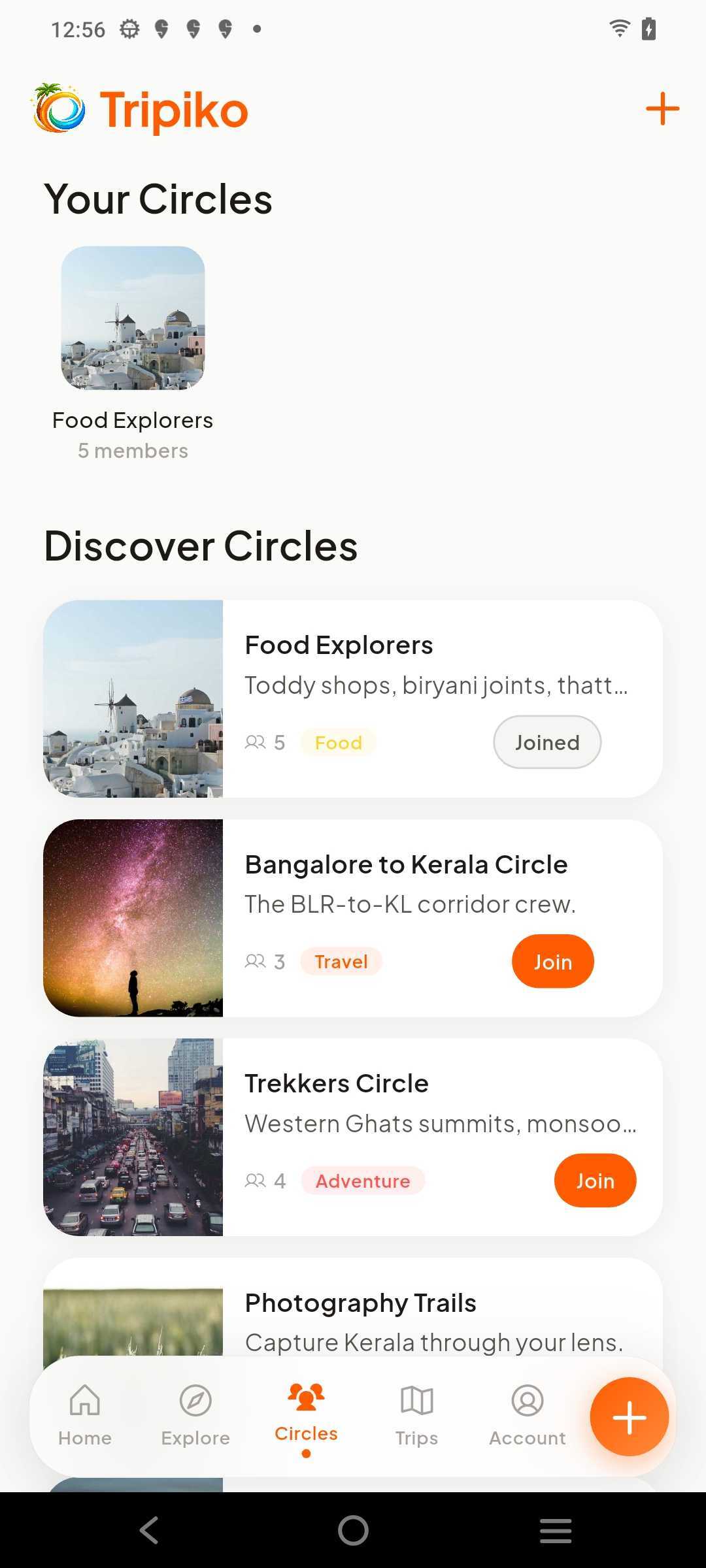Join the Bangalore to Kerala Circle

point(552,960)
